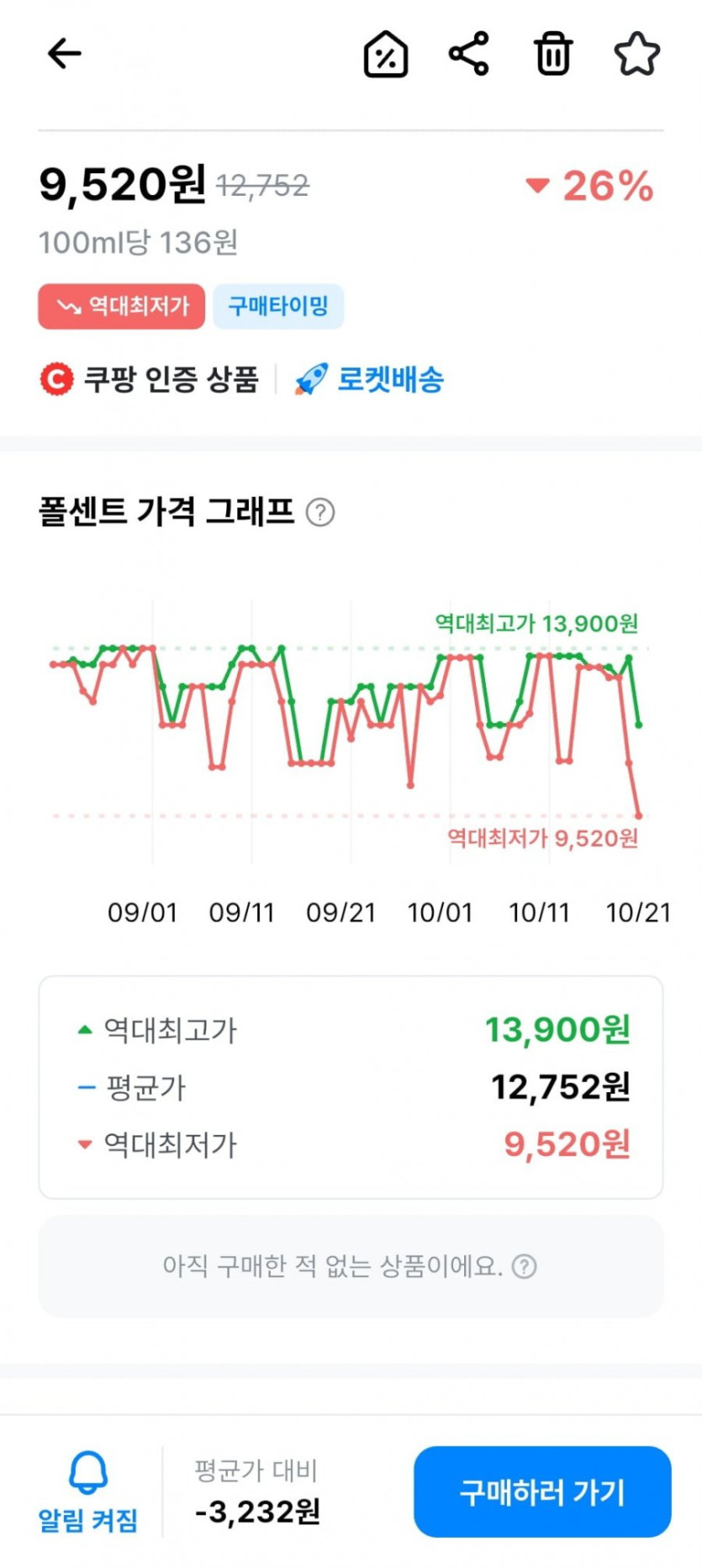Open help icon next to 아직 구매한 적 없는 상품이에요

[x=525, y=1266]
